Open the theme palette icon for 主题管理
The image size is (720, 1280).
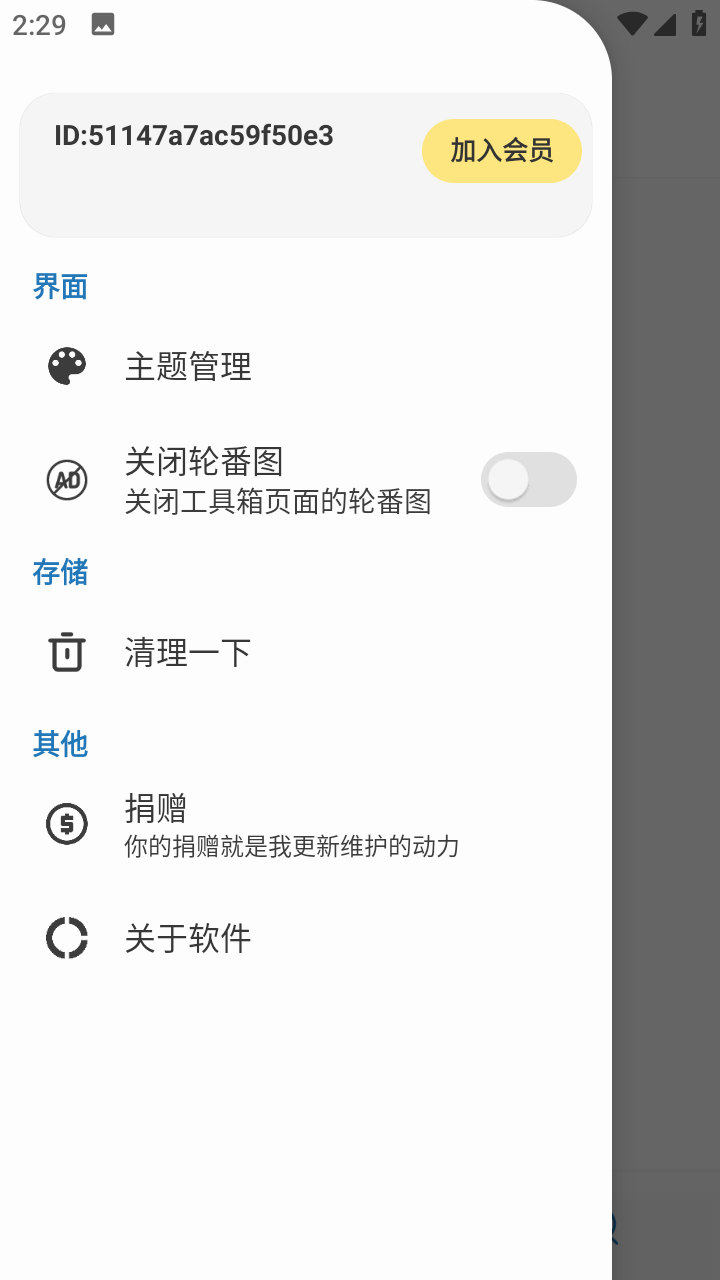tap(66, 366)
